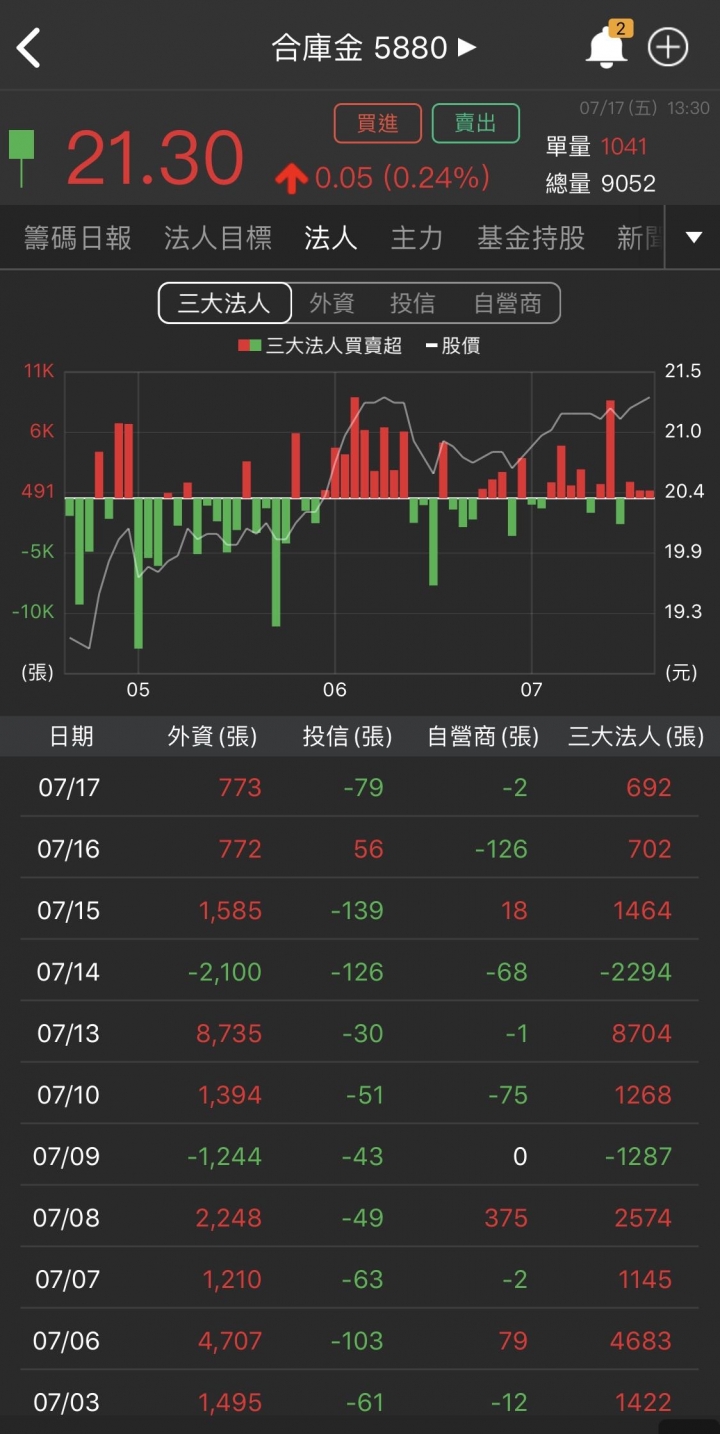The width and height of the screenshot is (720, 1434).
Task: Go back using the top-left arrow
Action: (x=28, y=47)
